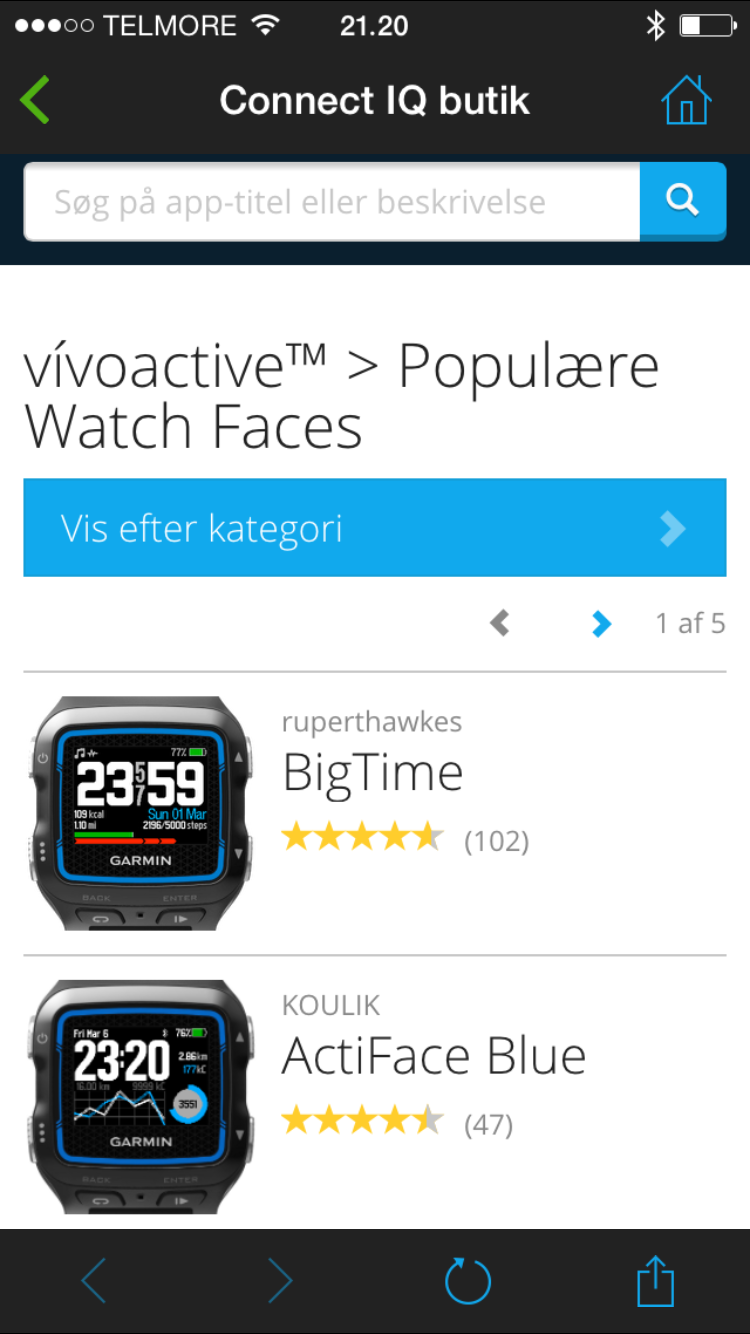Screen dimensions: 750x1334
Task: Navigate browser forward in bottom toolbar
Action: [280, 1281]
